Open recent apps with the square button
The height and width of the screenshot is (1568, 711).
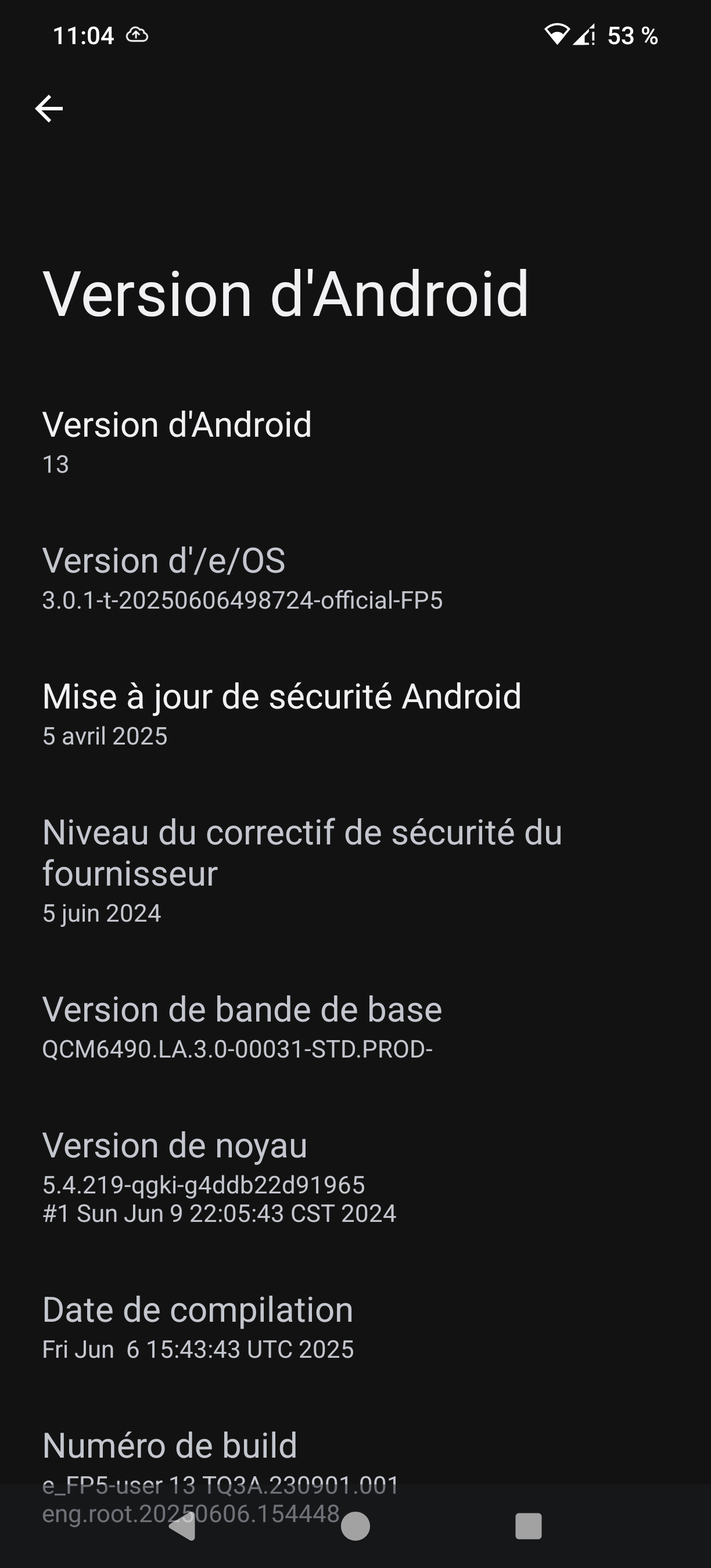click(x=529, y=1526)
